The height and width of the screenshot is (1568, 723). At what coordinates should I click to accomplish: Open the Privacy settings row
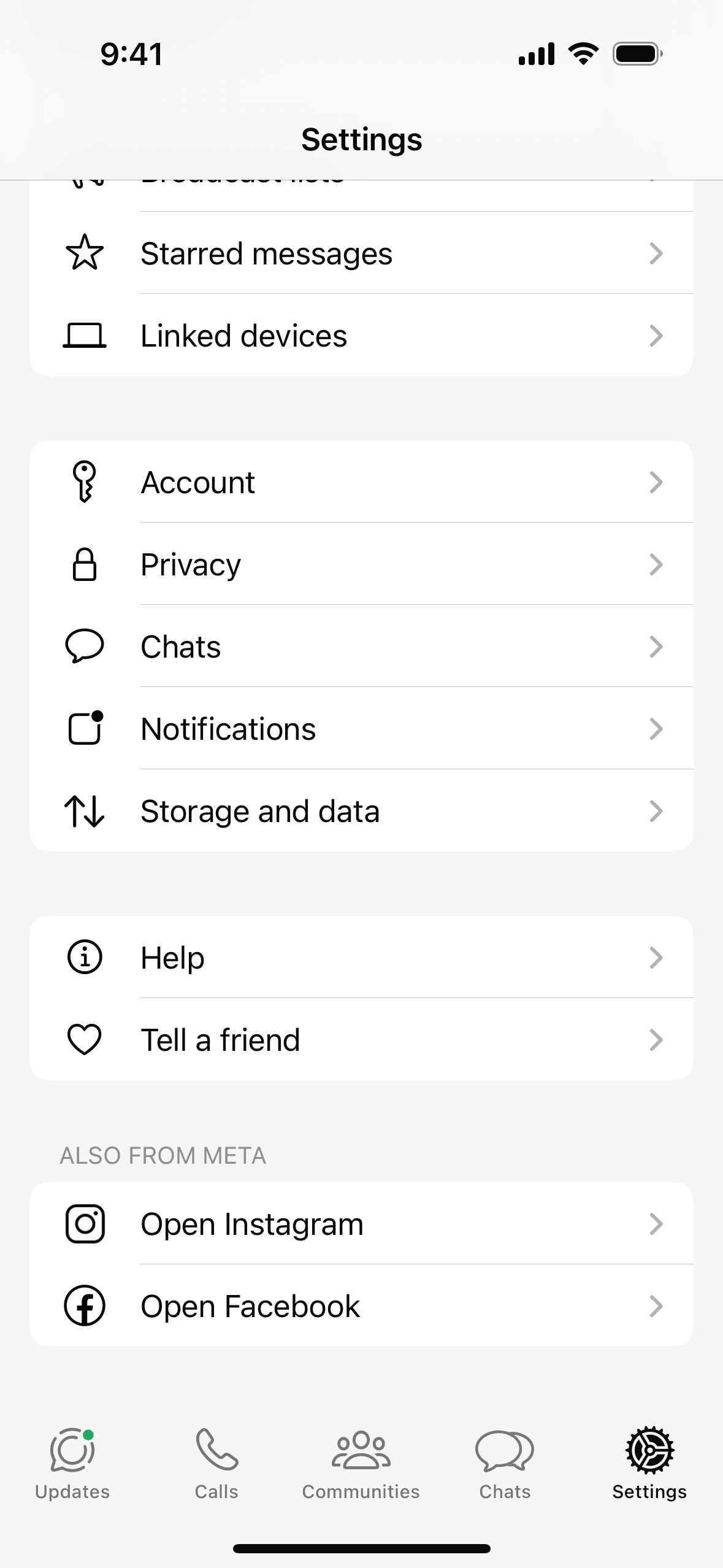click(x=361, y=564)
